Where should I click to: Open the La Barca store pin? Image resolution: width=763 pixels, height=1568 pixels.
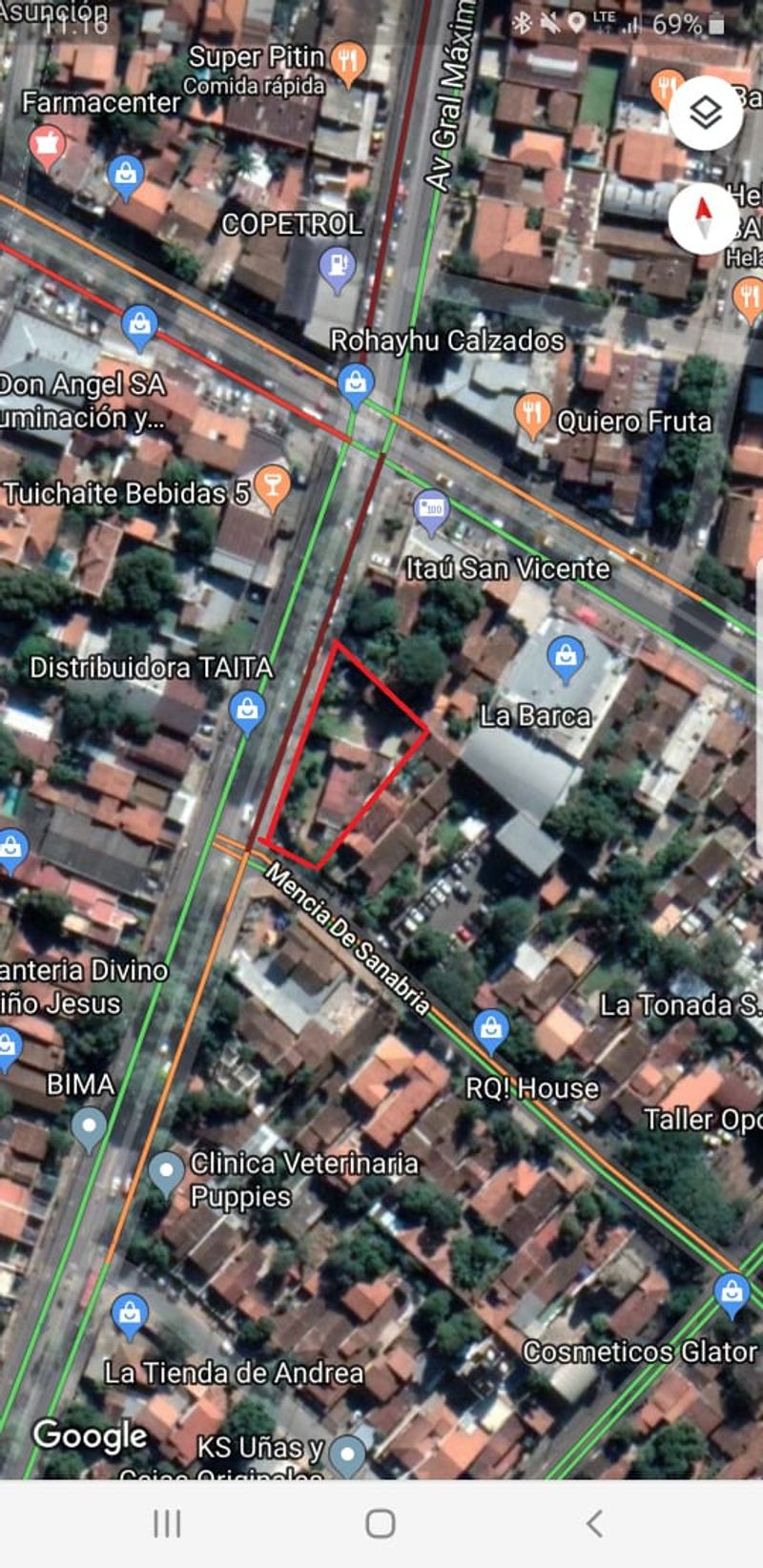click(566, 656)
